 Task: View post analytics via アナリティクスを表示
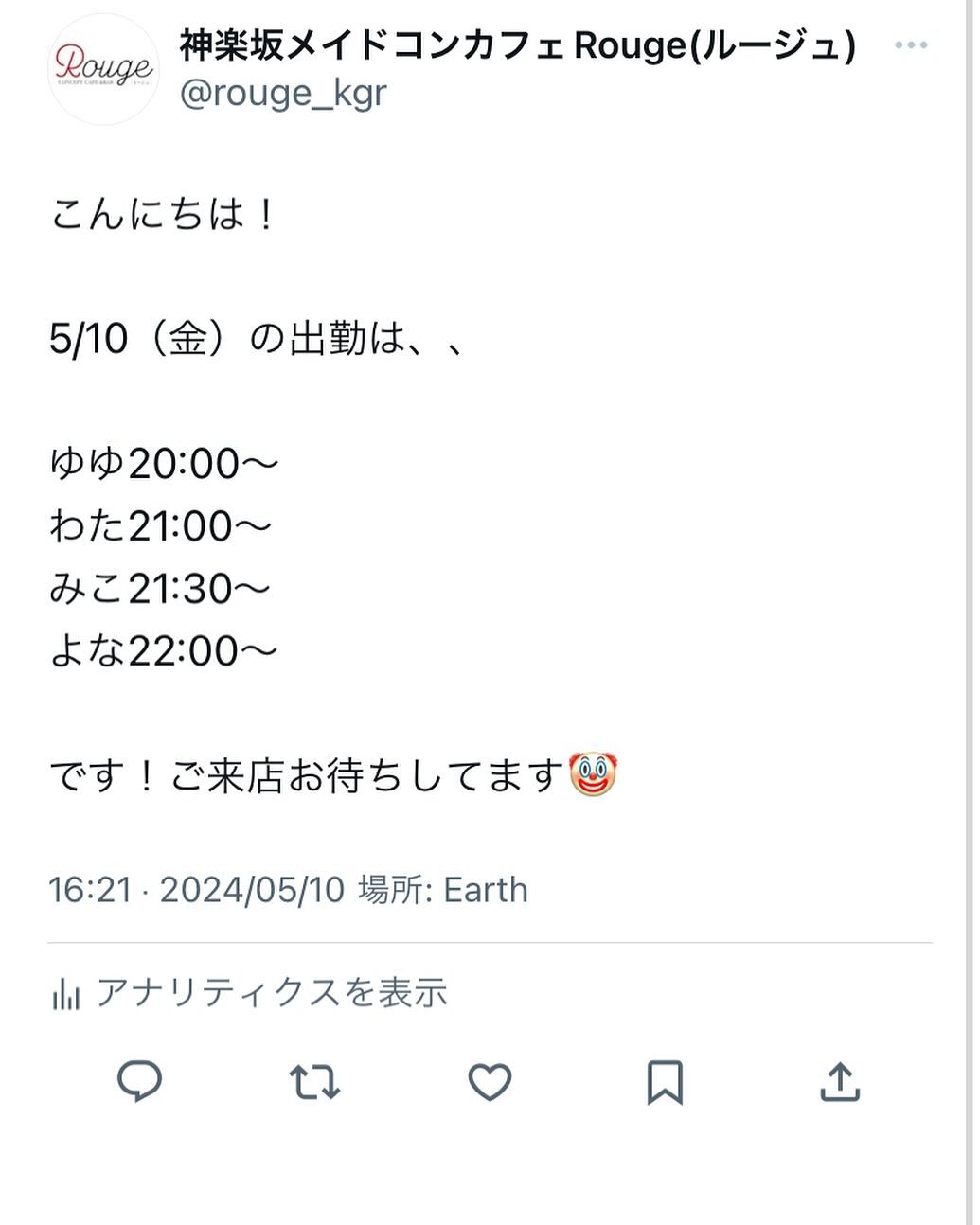click(250, 993)
